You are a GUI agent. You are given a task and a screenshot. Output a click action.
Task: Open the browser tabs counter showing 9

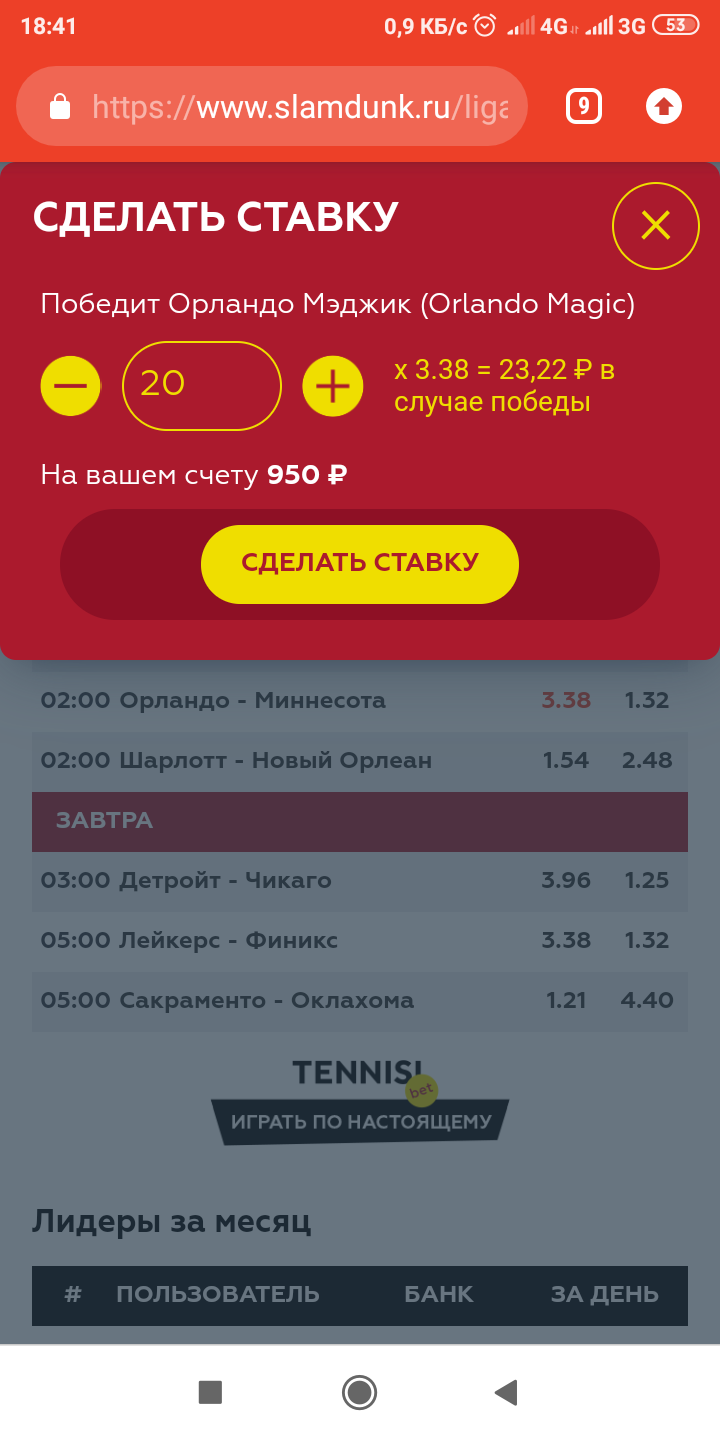[584, 106]
